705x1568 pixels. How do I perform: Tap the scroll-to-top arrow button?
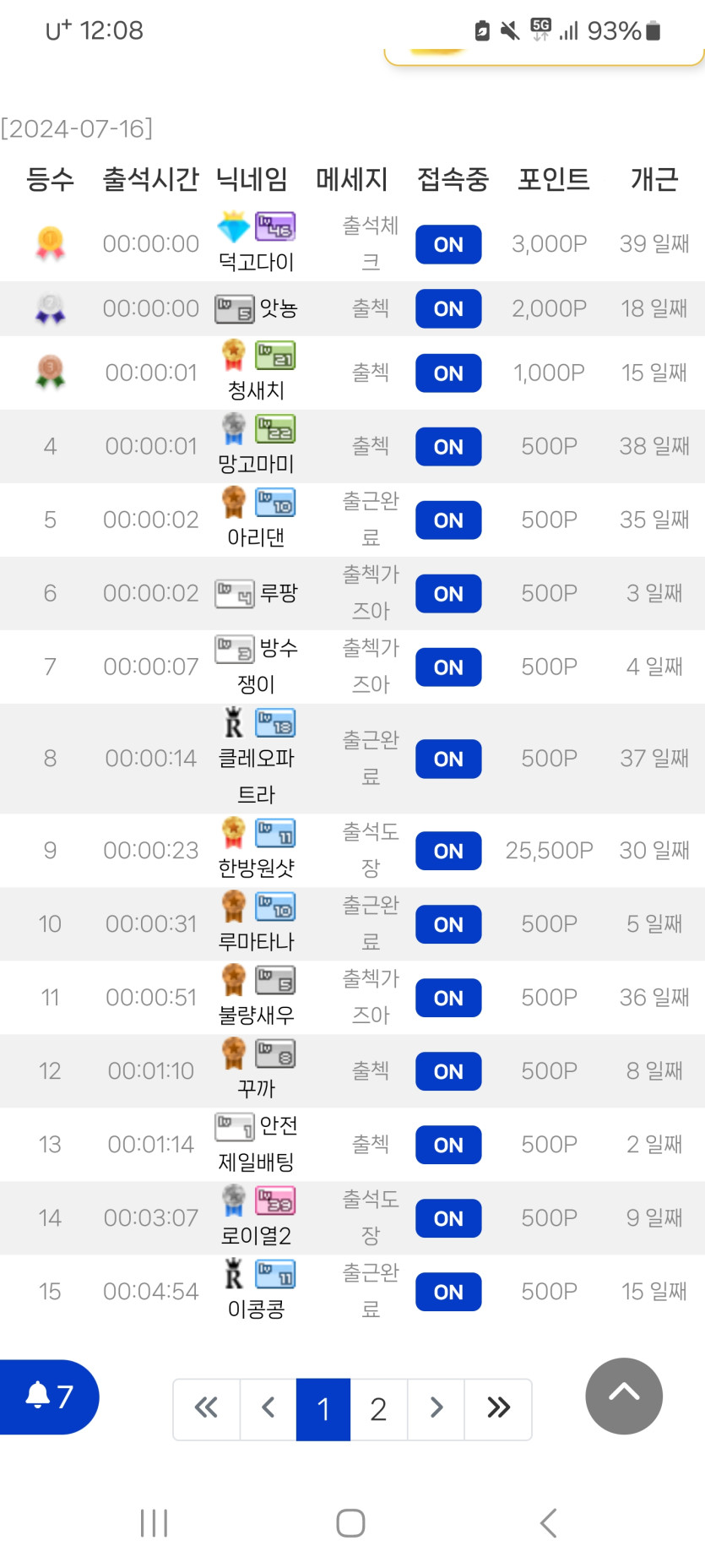click(624, 1396)
